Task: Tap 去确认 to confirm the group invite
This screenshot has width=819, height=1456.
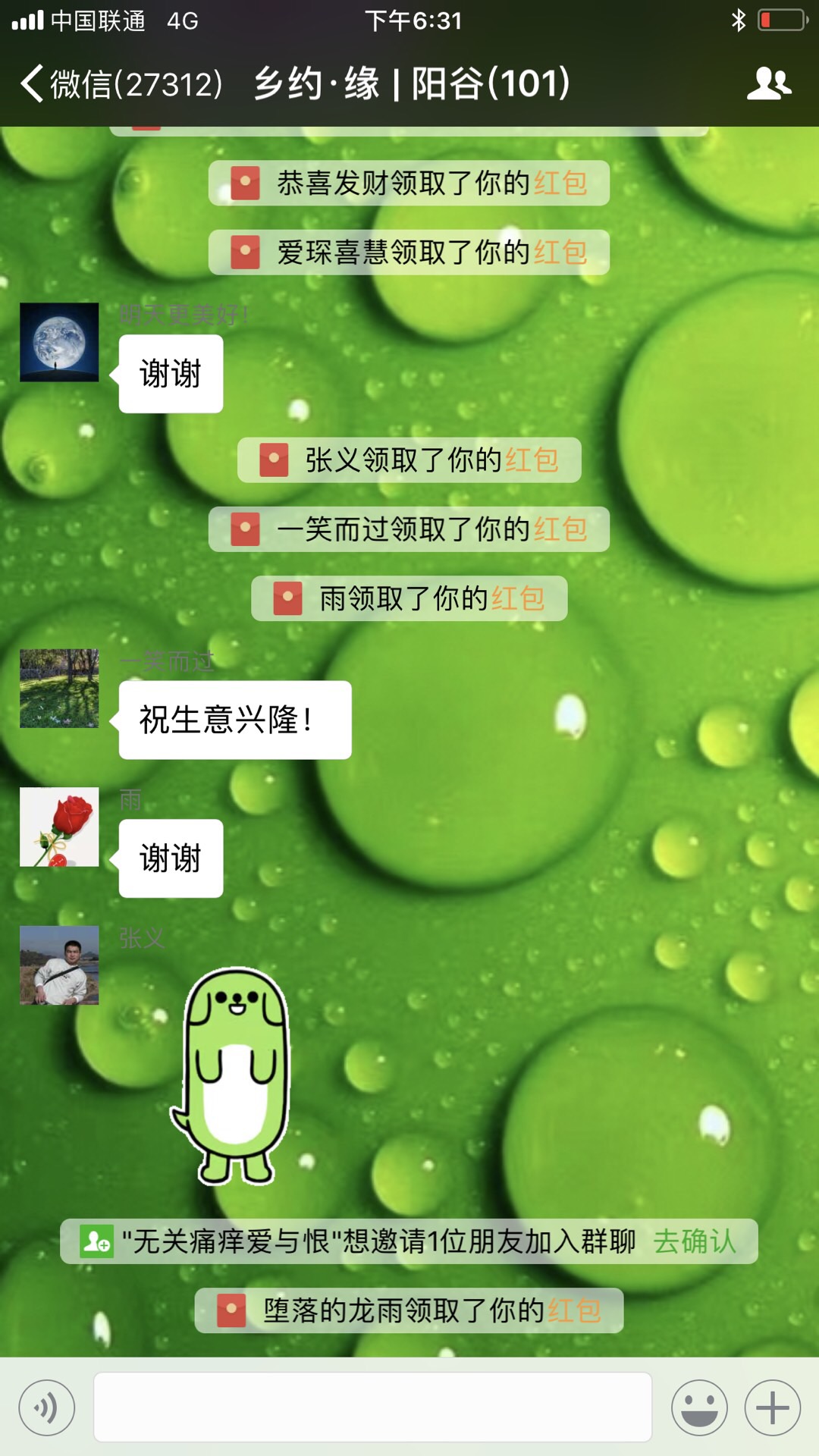Action: click(x=695, y=1241)
